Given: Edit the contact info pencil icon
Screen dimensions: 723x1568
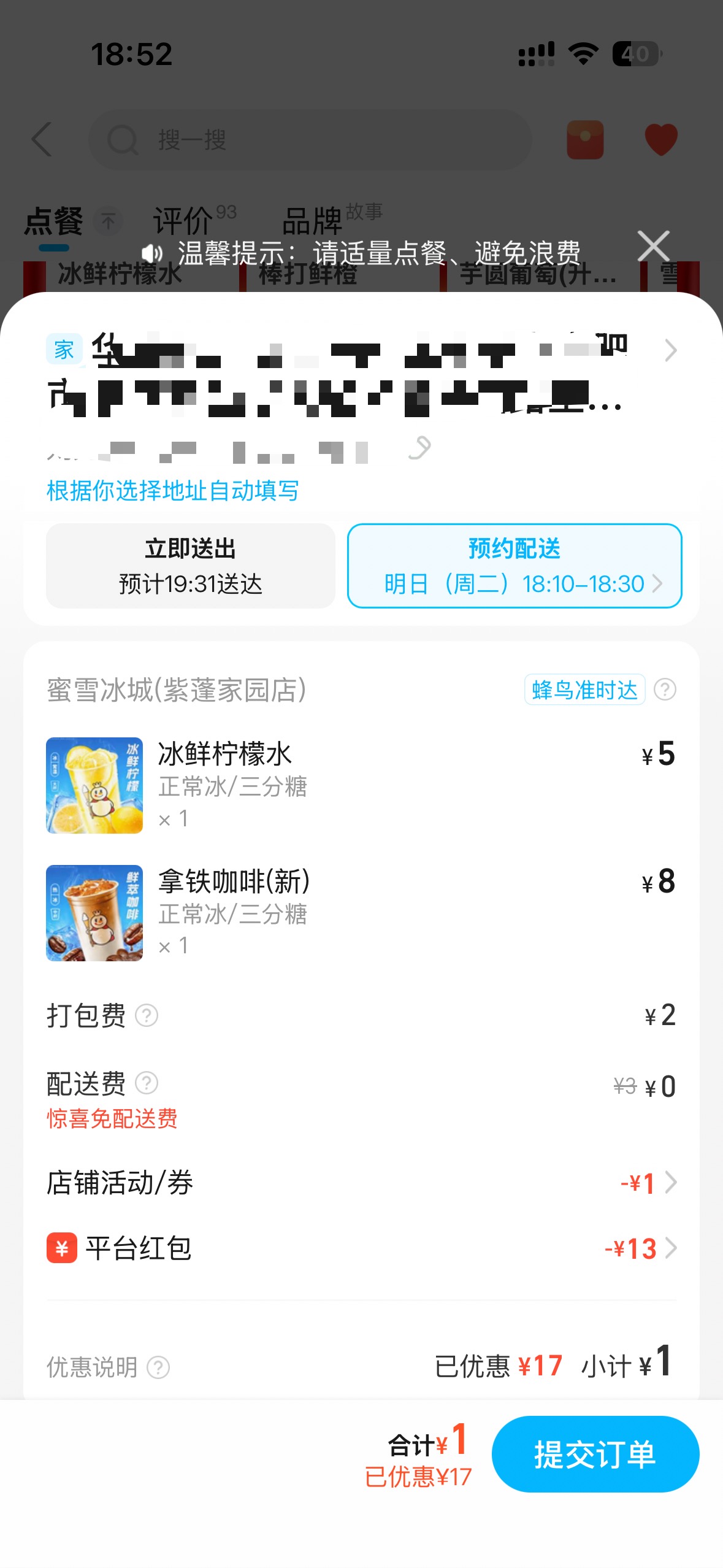Looking at the screenshot, I should coord(420,448).
